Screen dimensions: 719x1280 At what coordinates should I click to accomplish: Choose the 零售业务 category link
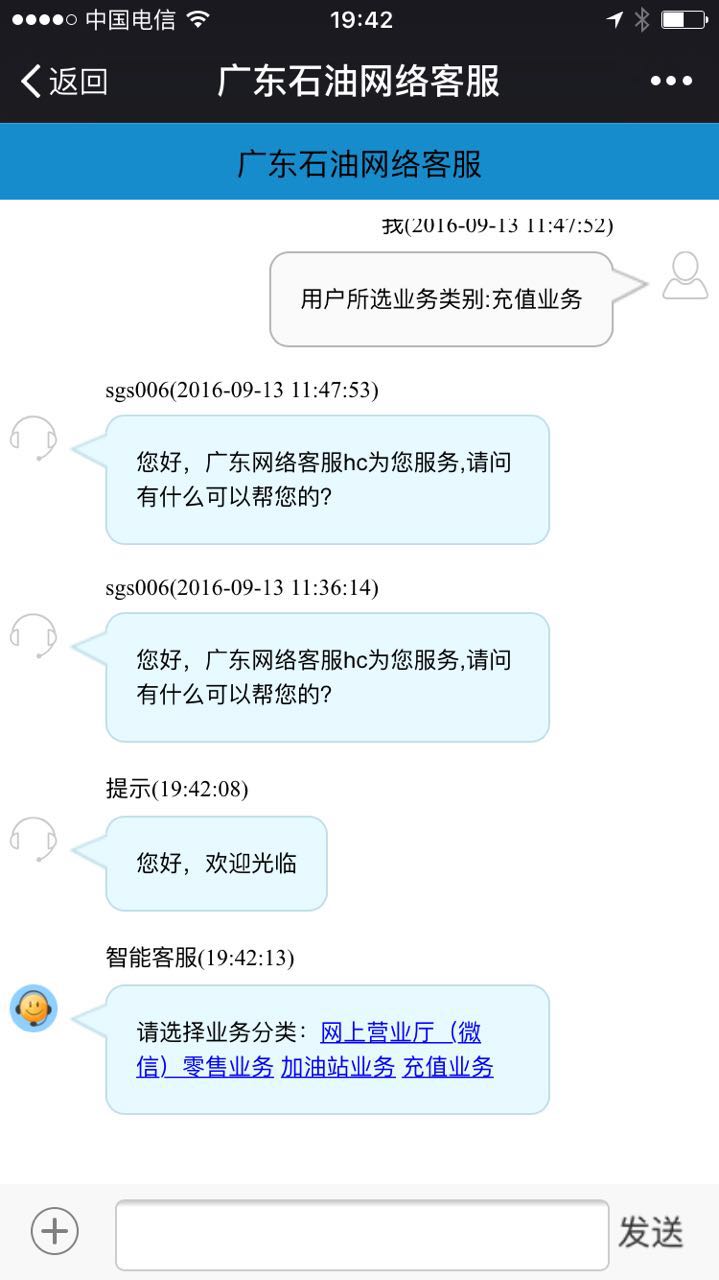tap(227, 1067)
